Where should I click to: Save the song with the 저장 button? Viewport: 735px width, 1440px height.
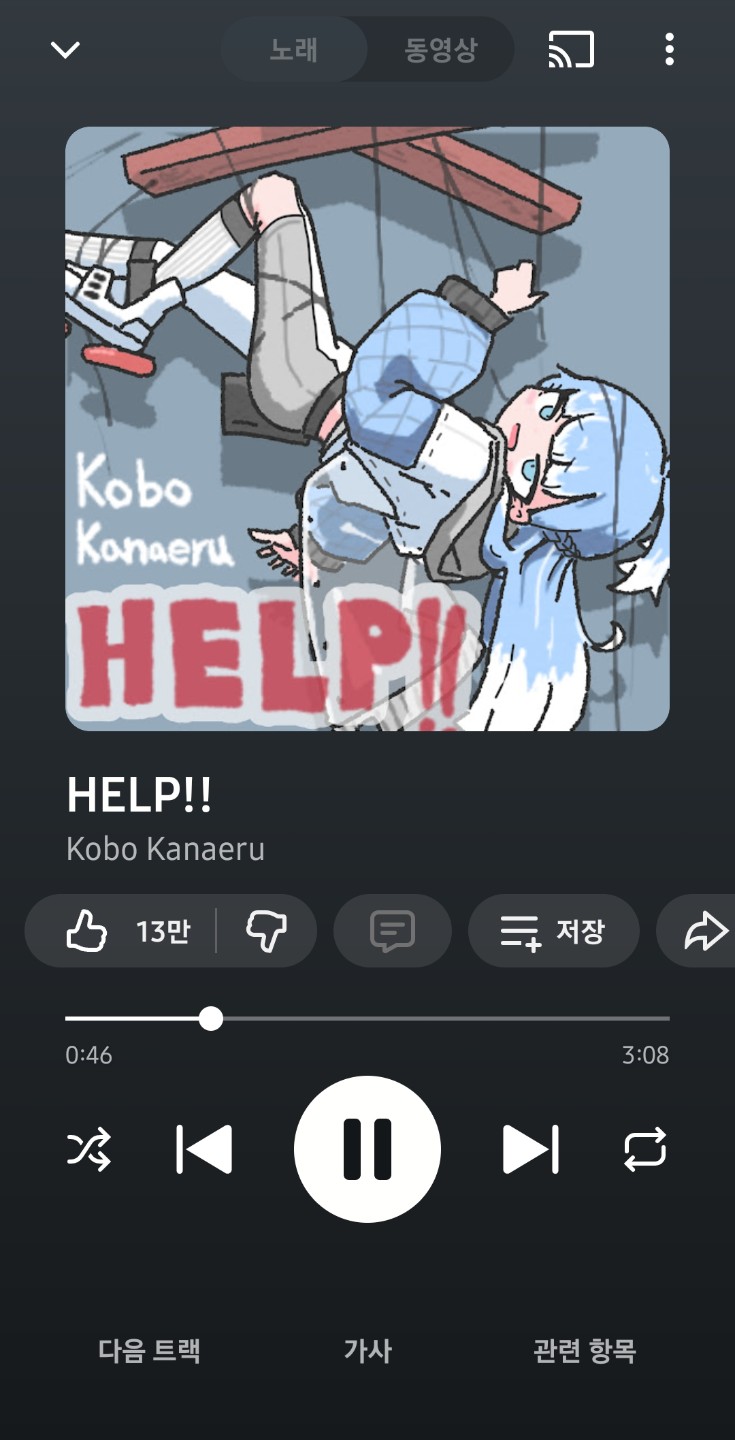click(x=553, y=932)
